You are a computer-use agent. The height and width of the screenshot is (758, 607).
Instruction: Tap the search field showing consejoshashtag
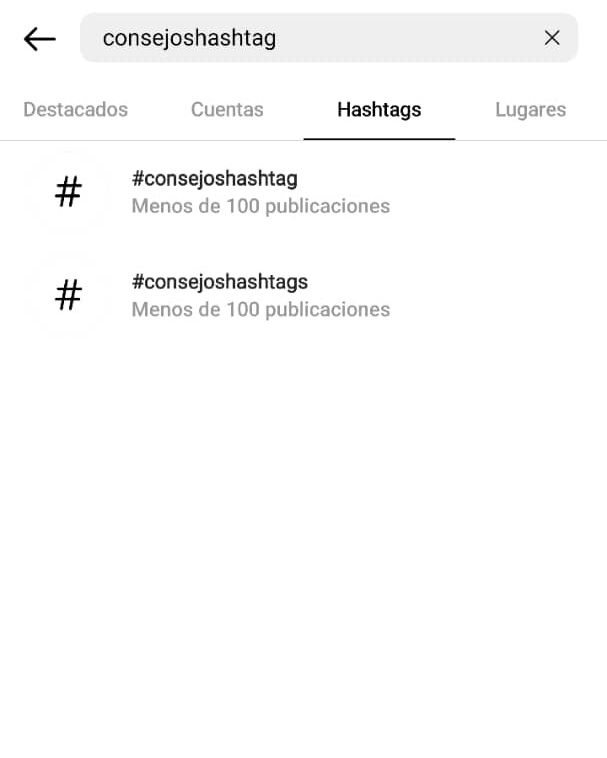[300, 38]
